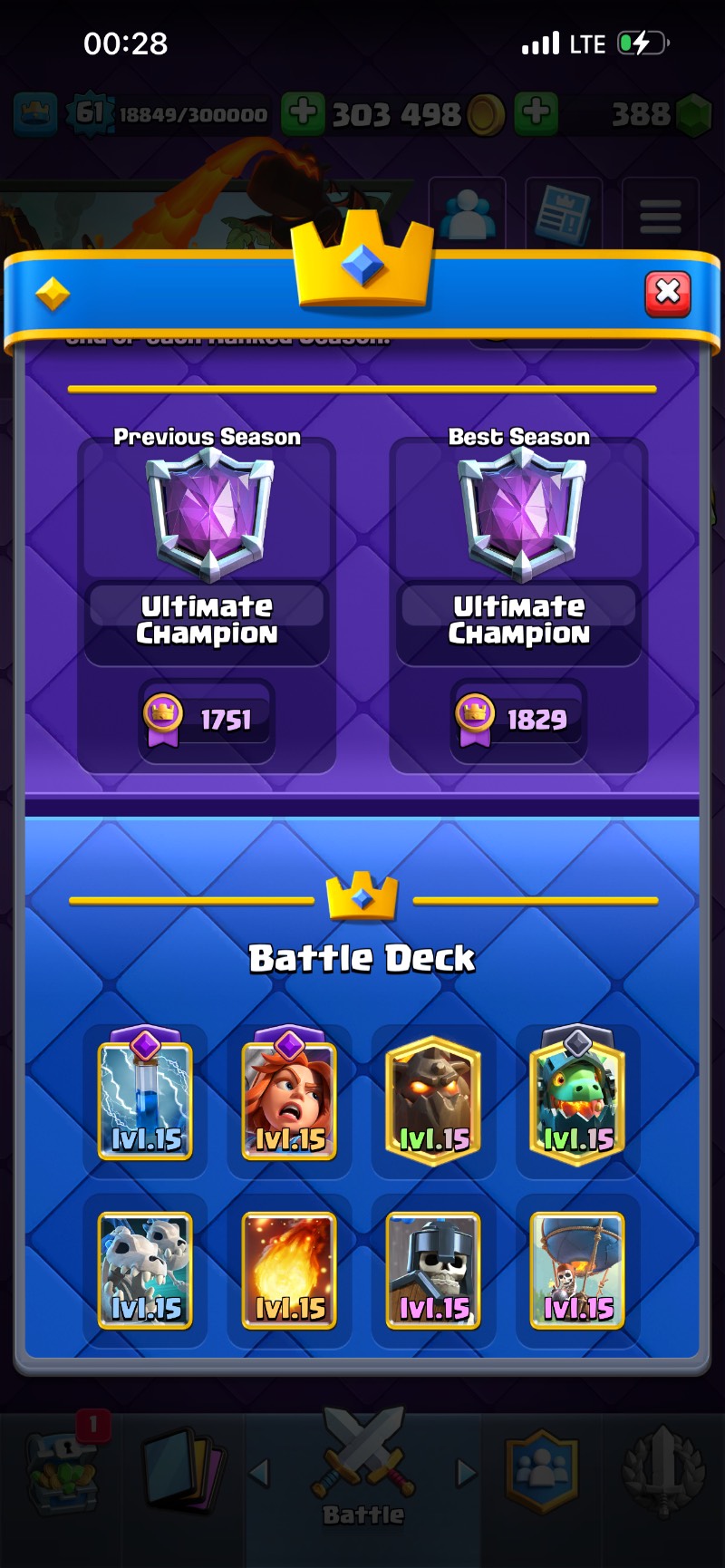
Task: Open the Skeleton Dragons card
Action: [x=145, y=1271]
